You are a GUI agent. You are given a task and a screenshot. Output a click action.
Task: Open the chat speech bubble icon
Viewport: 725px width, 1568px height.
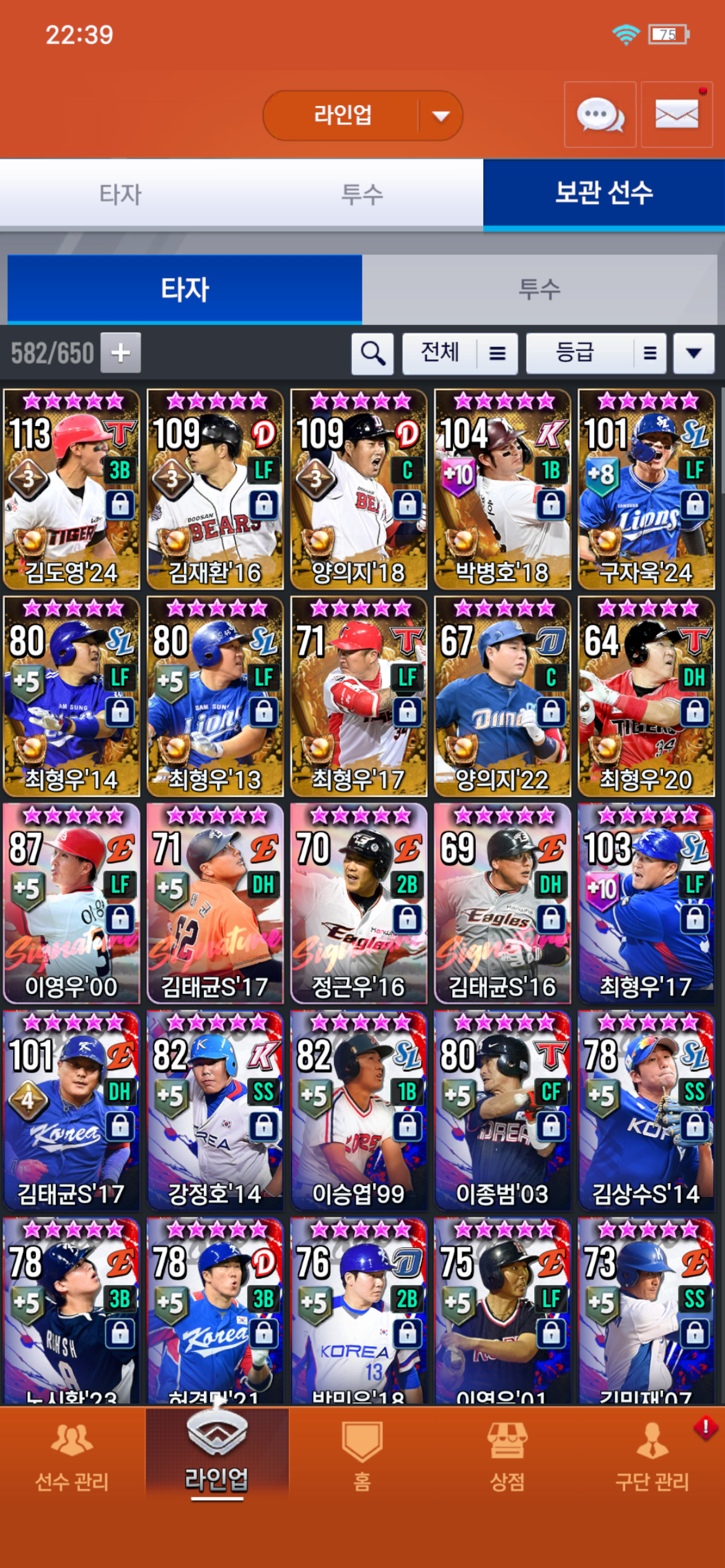pos(600,115)
